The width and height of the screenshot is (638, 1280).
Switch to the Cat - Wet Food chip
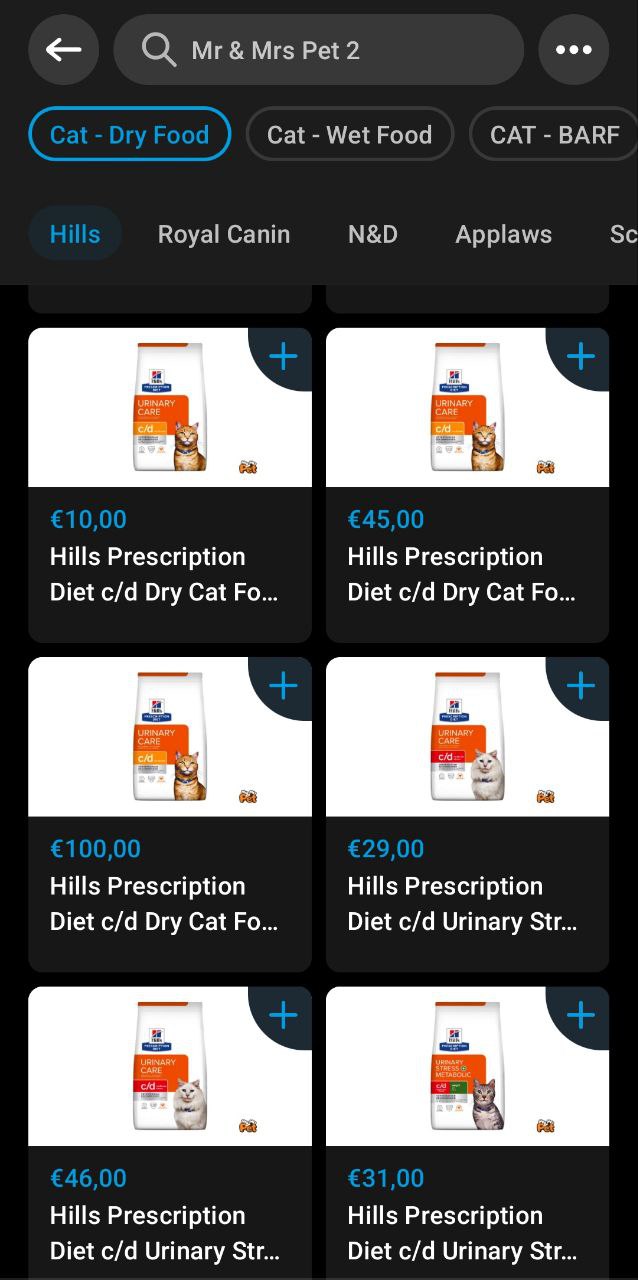coord(349,135)
